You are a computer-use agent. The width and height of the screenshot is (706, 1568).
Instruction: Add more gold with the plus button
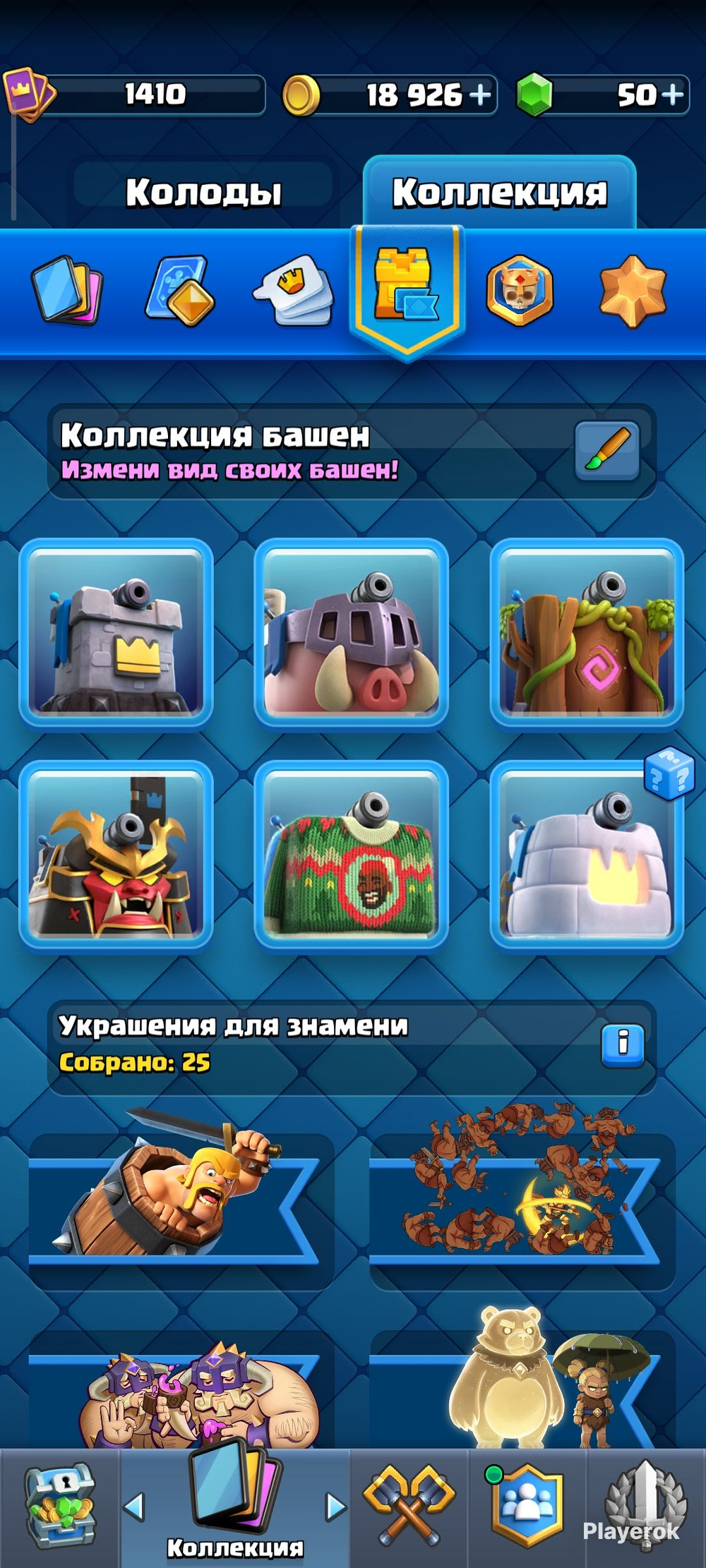tap(480, 95)
